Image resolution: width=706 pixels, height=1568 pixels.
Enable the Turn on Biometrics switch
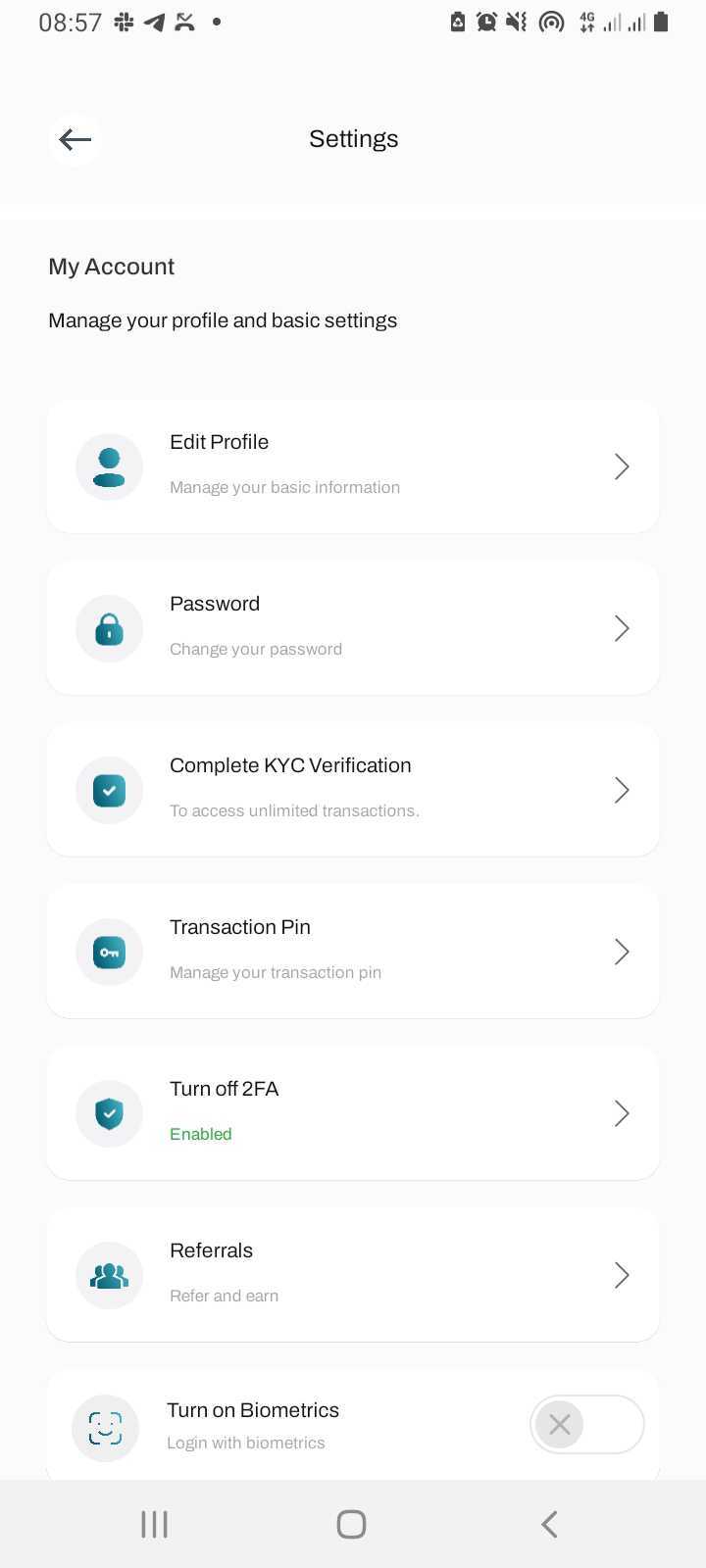point(586,1424)
